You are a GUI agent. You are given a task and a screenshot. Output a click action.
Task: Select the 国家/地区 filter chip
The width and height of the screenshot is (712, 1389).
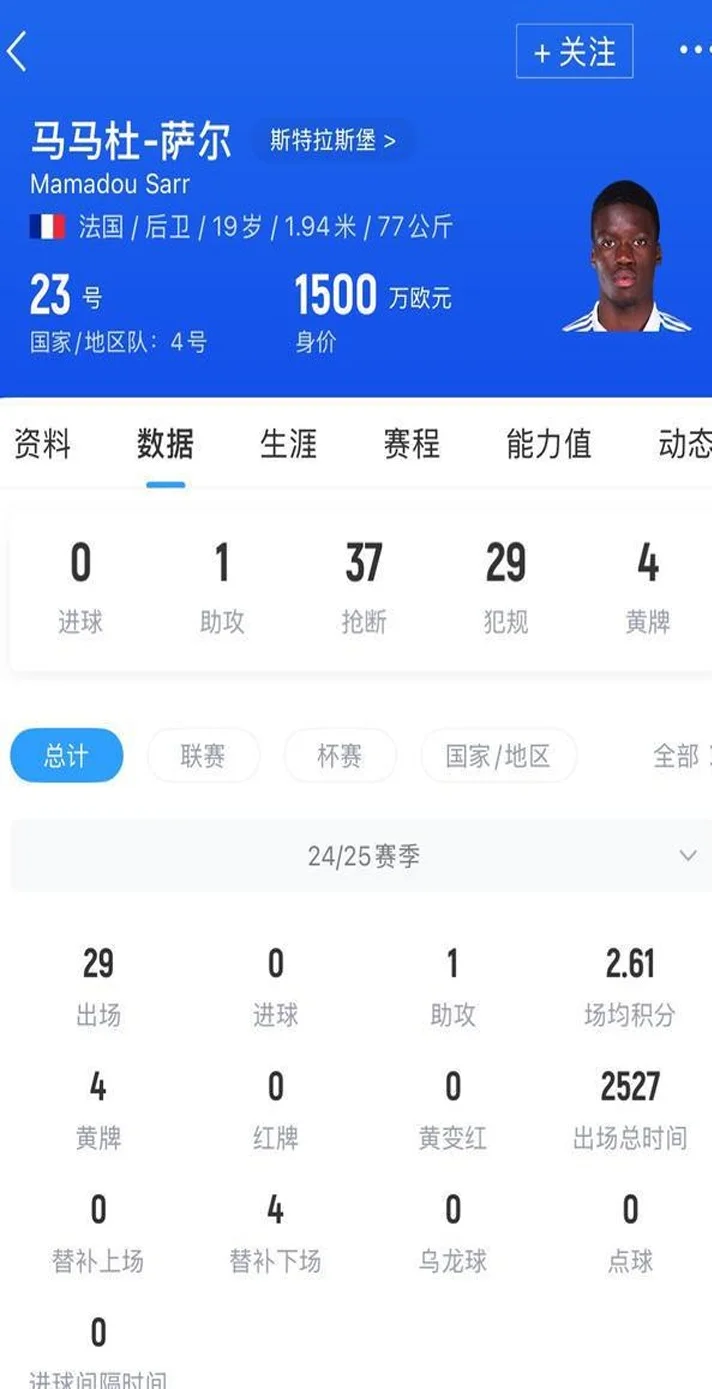click(x=499, y=756)
